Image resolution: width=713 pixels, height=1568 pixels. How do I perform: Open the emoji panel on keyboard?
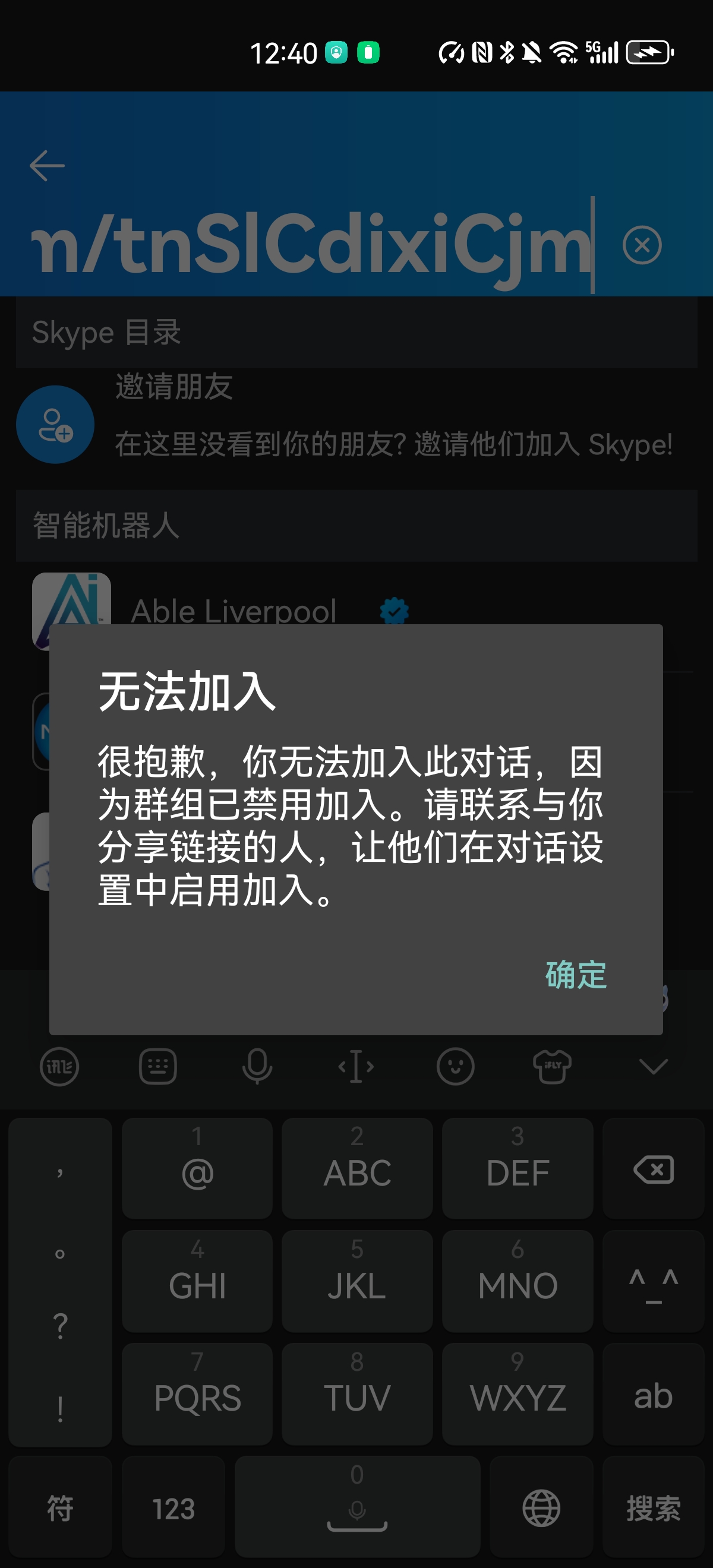455,1067
